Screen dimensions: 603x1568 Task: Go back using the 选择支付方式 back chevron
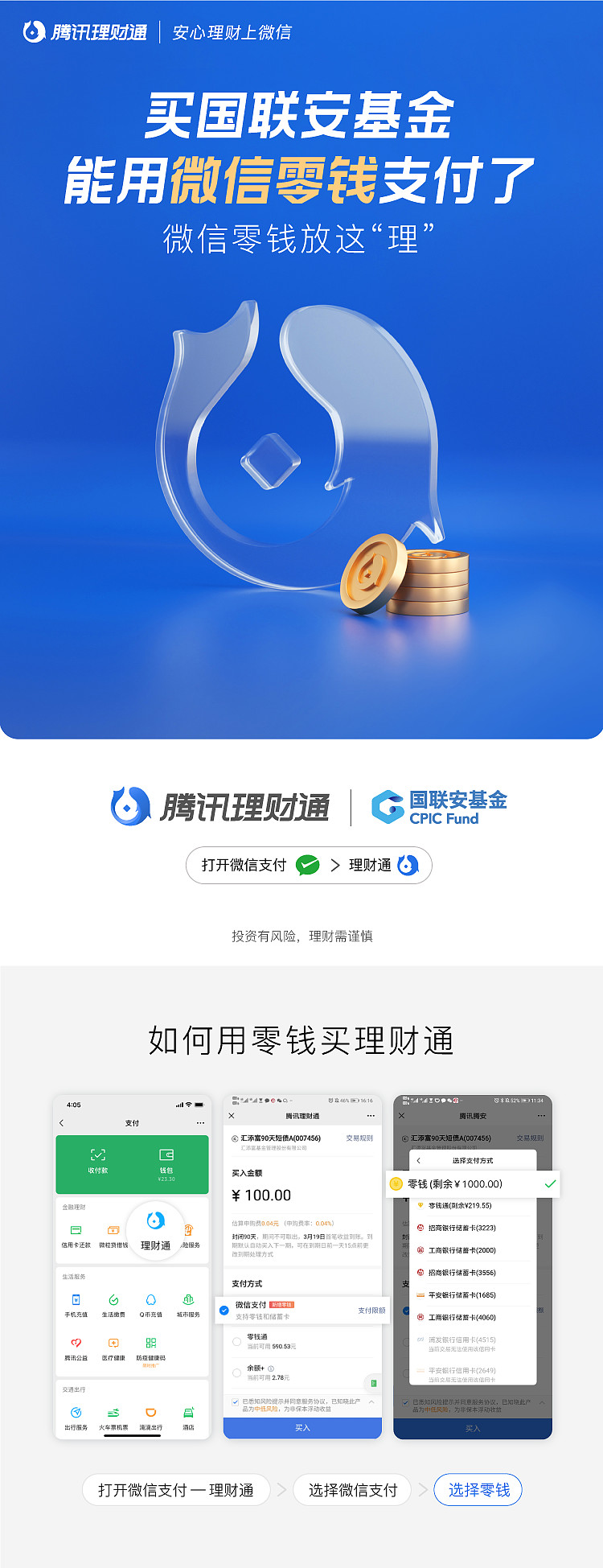(x=419, y=1161)
